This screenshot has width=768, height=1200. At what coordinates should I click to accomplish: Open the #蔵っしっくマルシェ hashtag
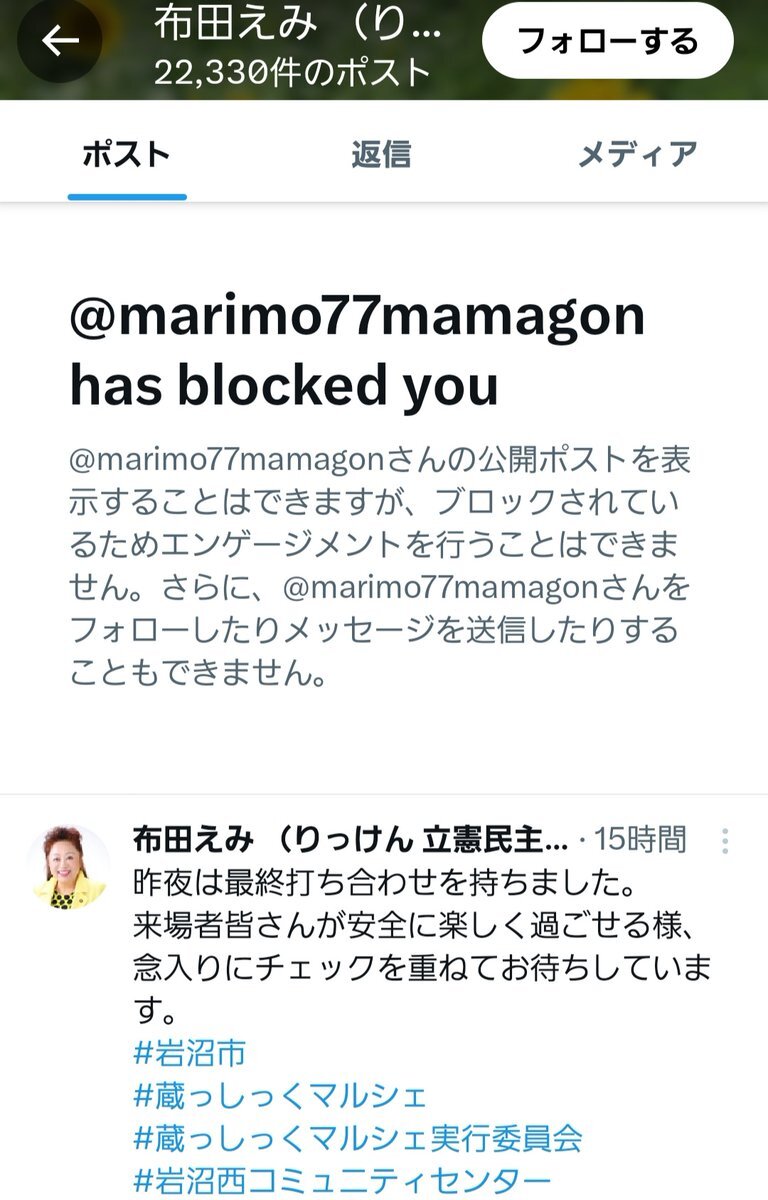point(280,1095)
